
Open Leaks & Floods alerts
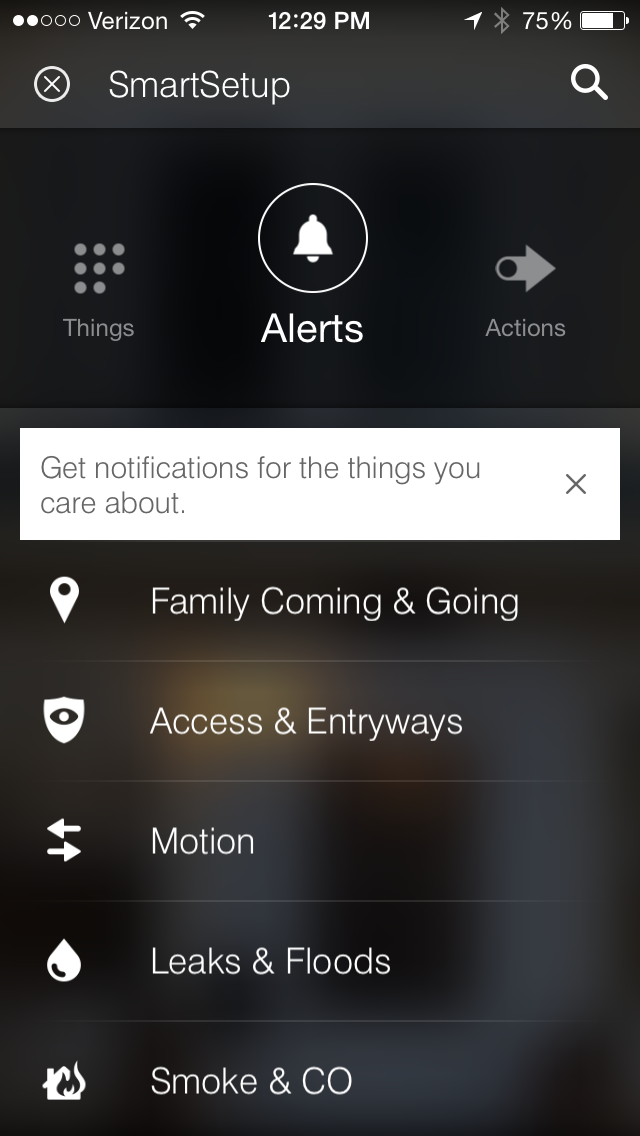tap(320, 961)
